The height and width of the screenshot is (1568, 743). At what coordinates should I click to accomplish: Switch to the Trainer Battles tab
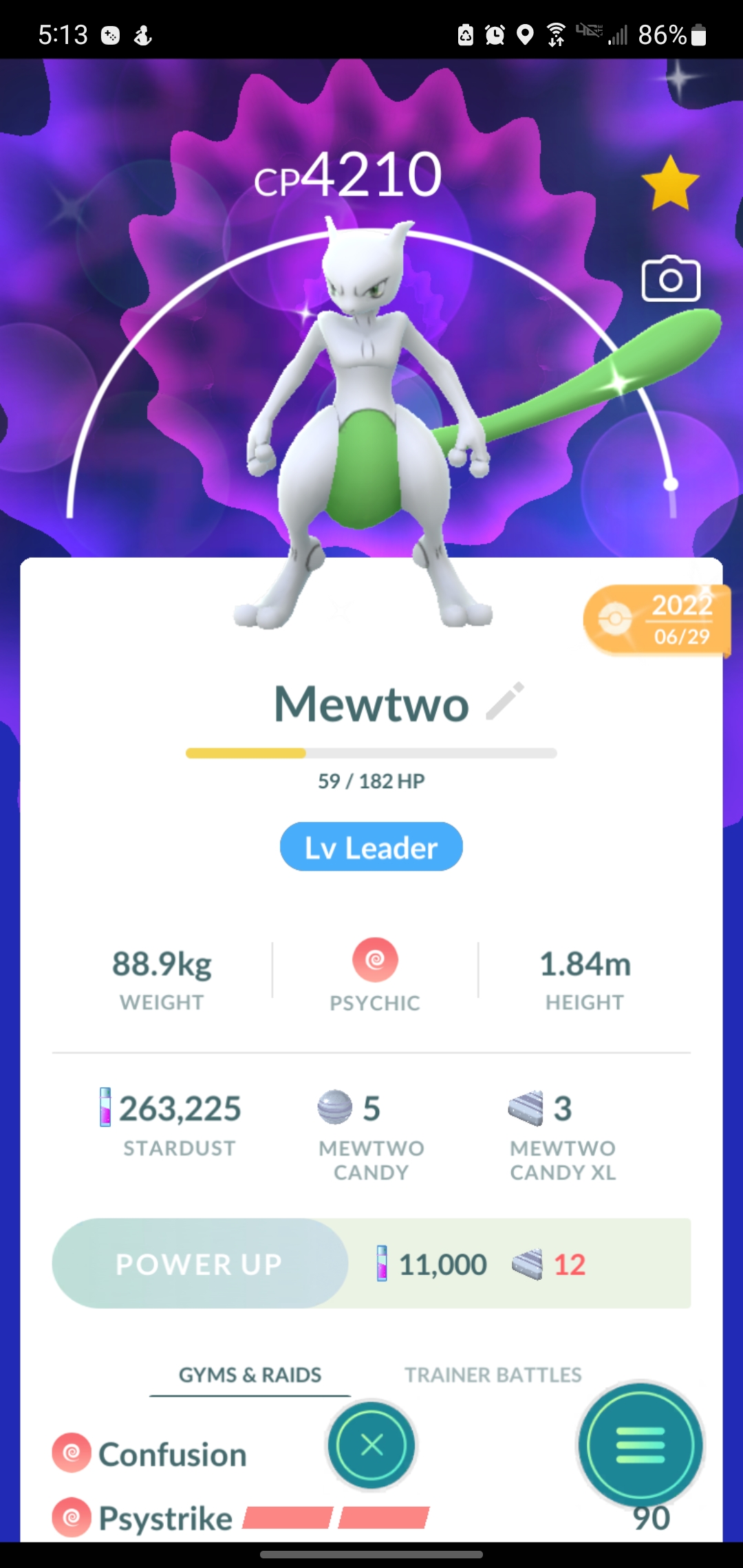point(493,1375)
